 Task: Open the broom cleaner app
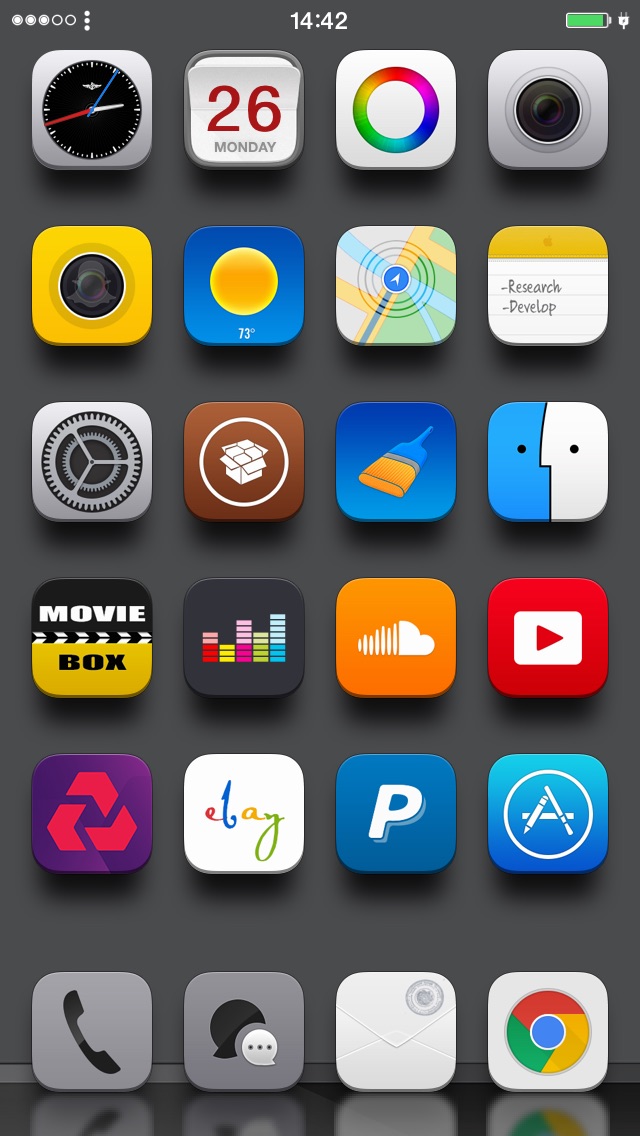(x=396, y=462)
